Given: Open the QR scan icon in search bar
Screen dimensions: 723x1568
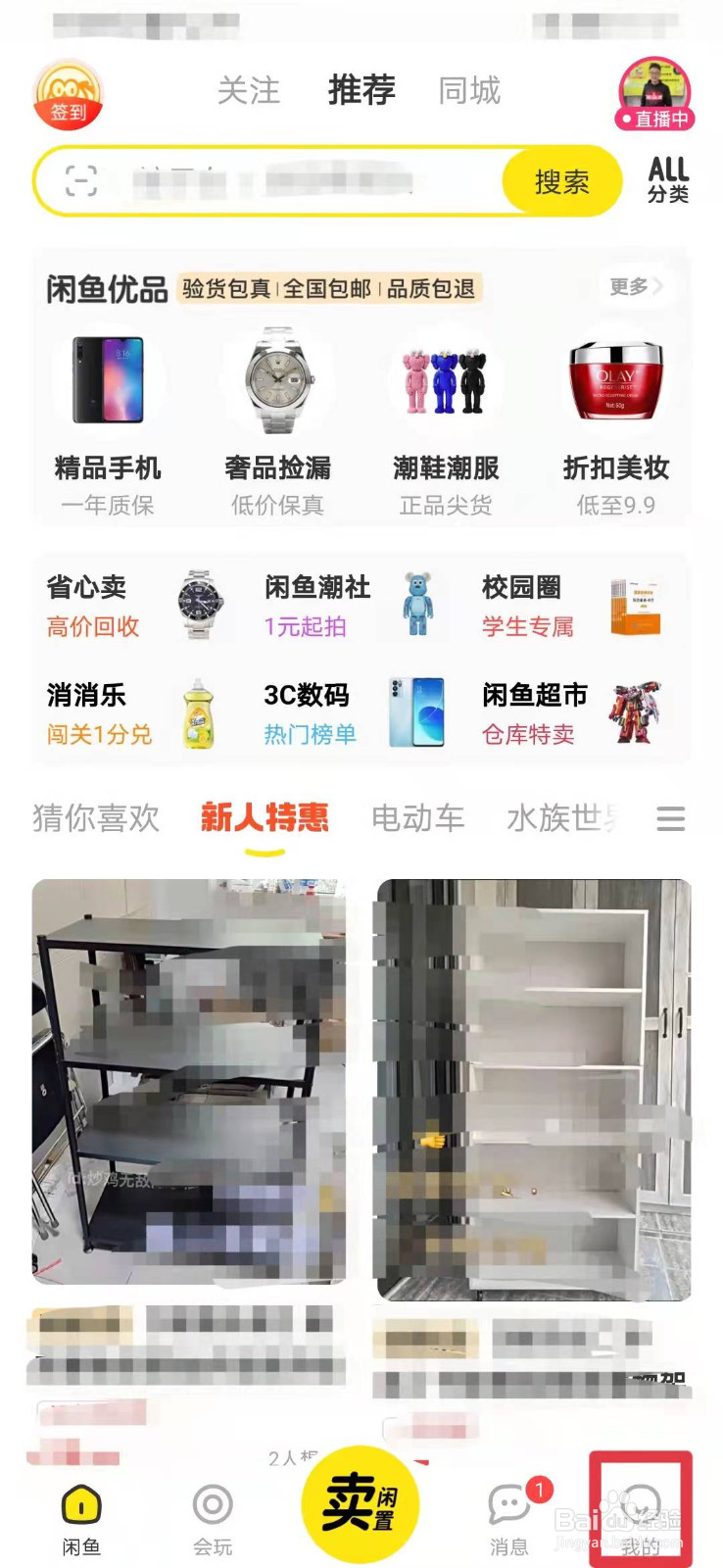Looking at the screenshot, I should pos(80,181).
